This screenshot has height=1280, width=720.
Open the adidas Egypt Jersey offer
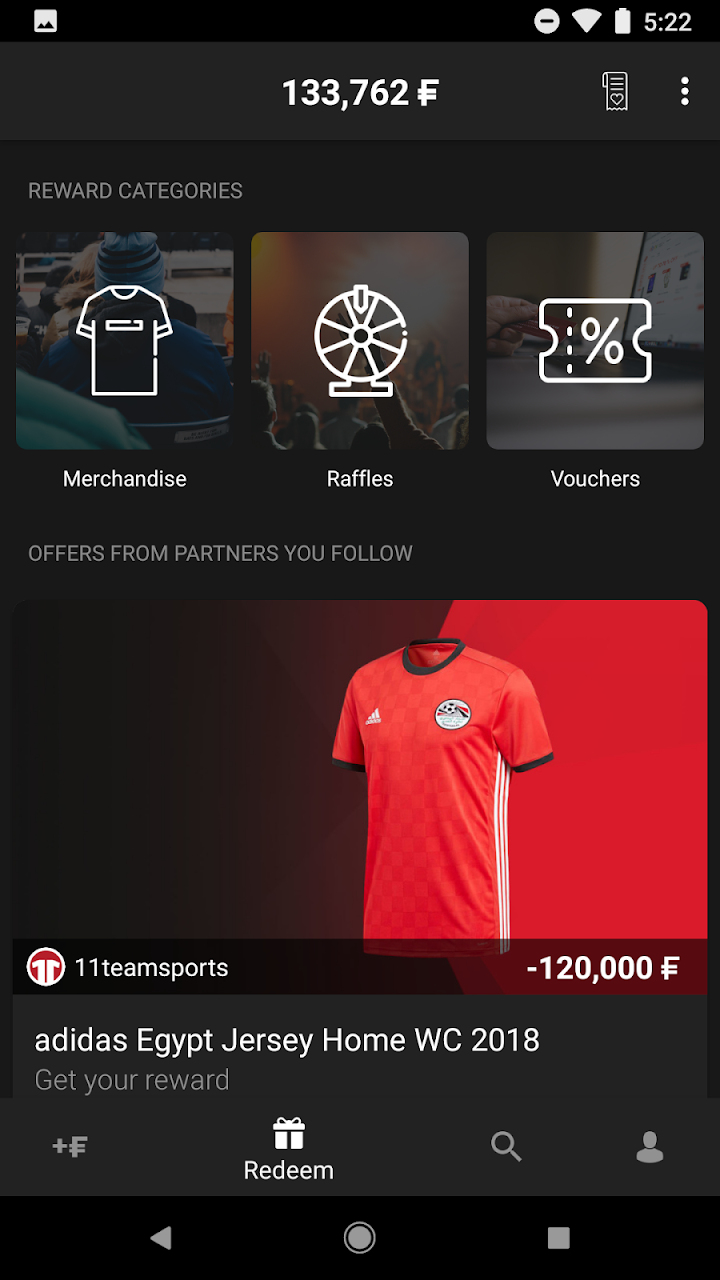[360, 800]
